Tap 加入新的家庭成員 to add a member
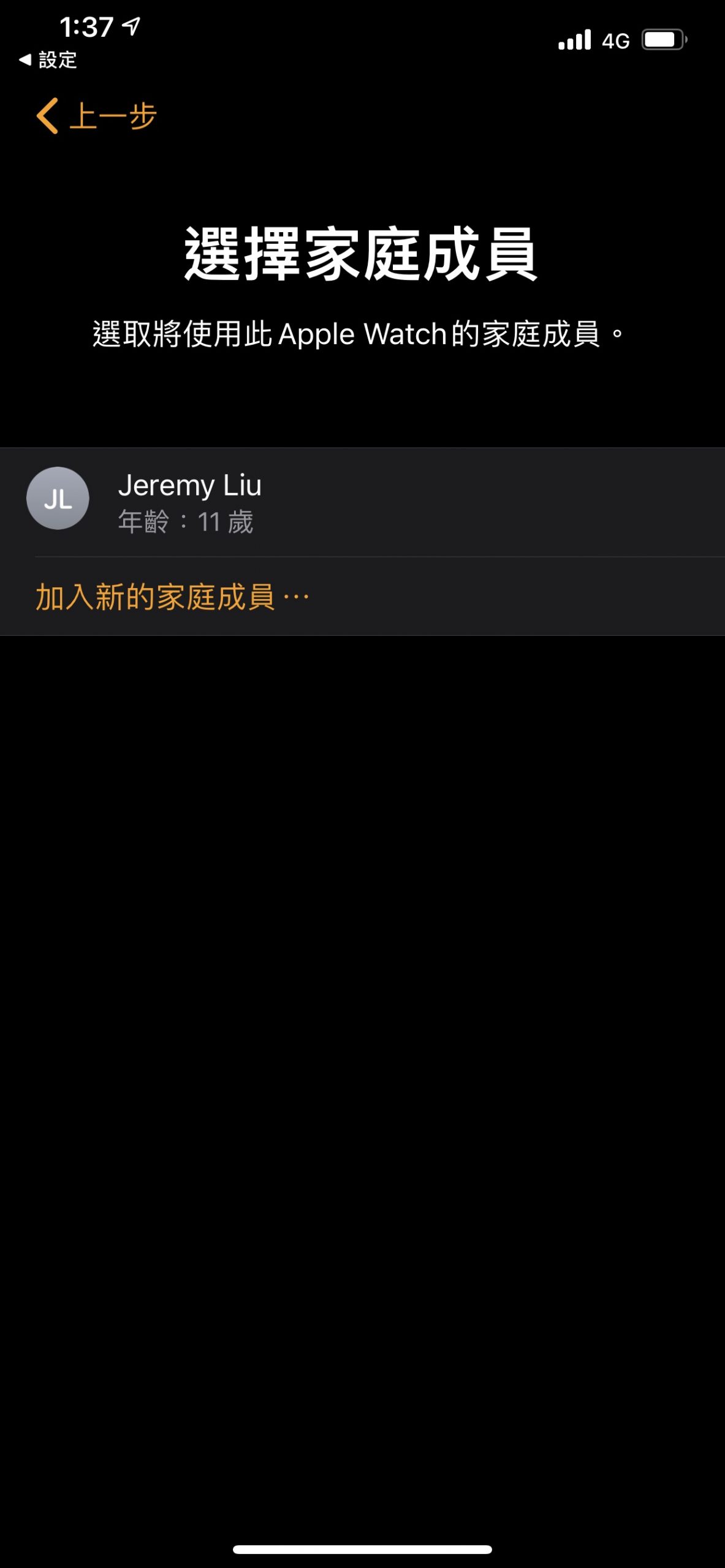The height and width of the screenshot is (1568, 725). pyautogui.click(x=170, y=594)
